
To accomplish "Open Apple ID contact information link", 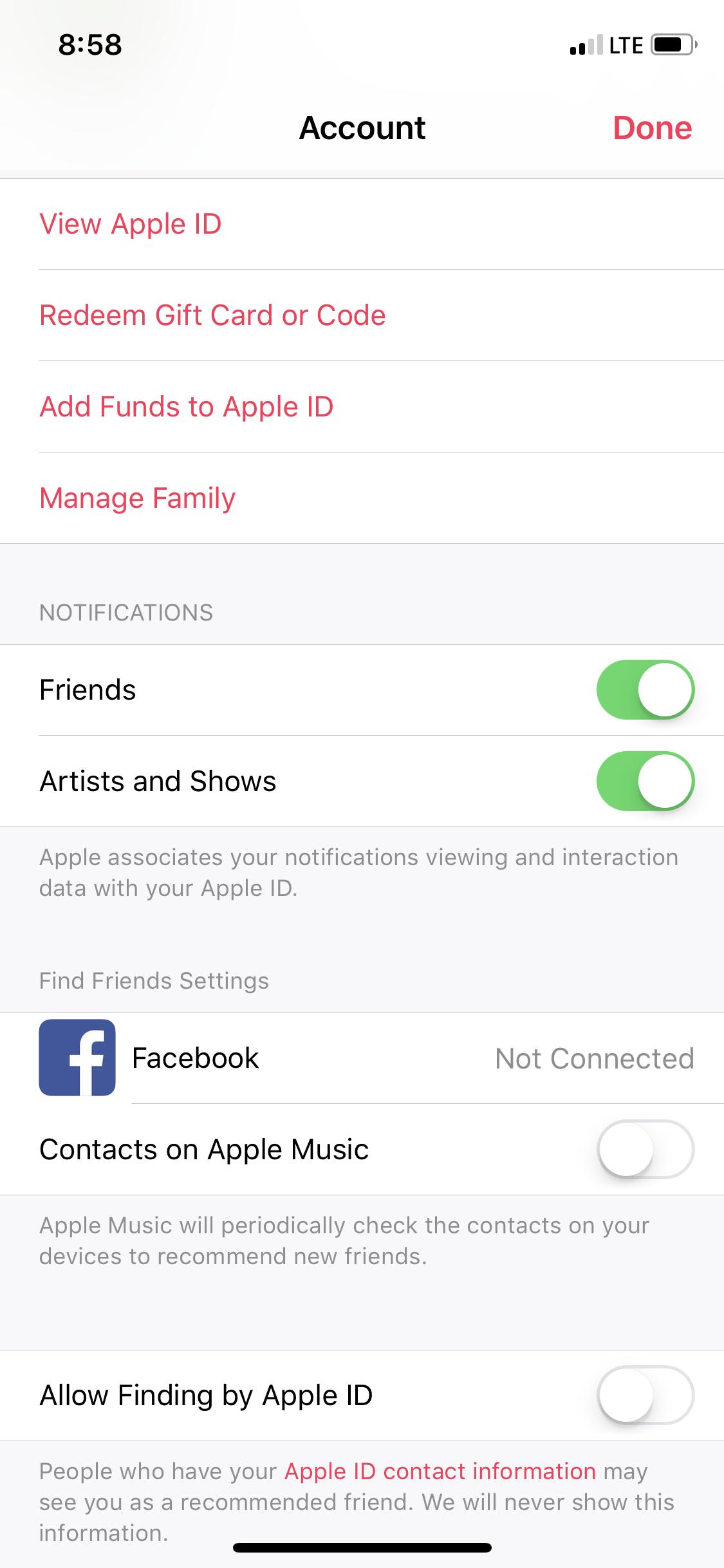I will click(440, 1471).
